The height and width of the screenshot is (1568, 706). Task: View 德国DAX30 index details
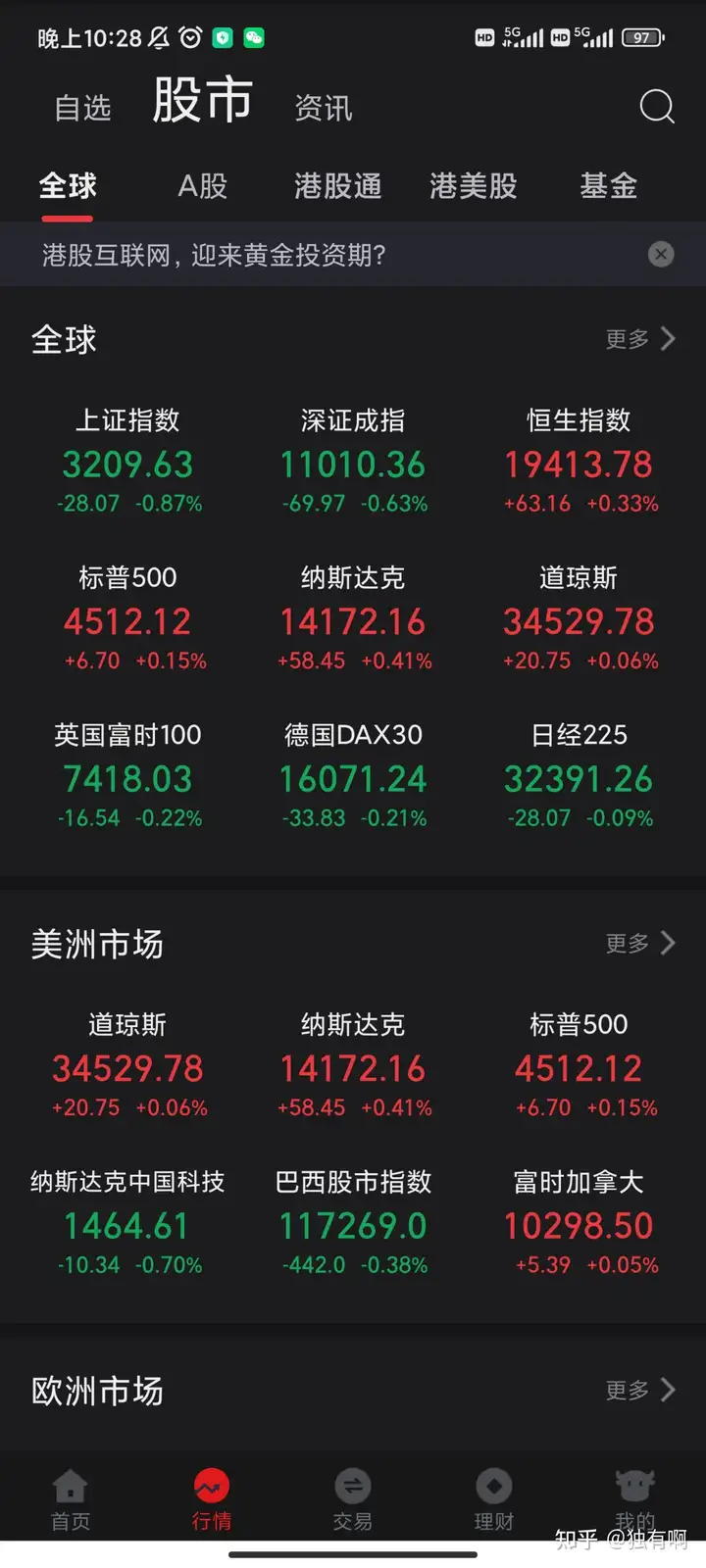coord(353,775)
